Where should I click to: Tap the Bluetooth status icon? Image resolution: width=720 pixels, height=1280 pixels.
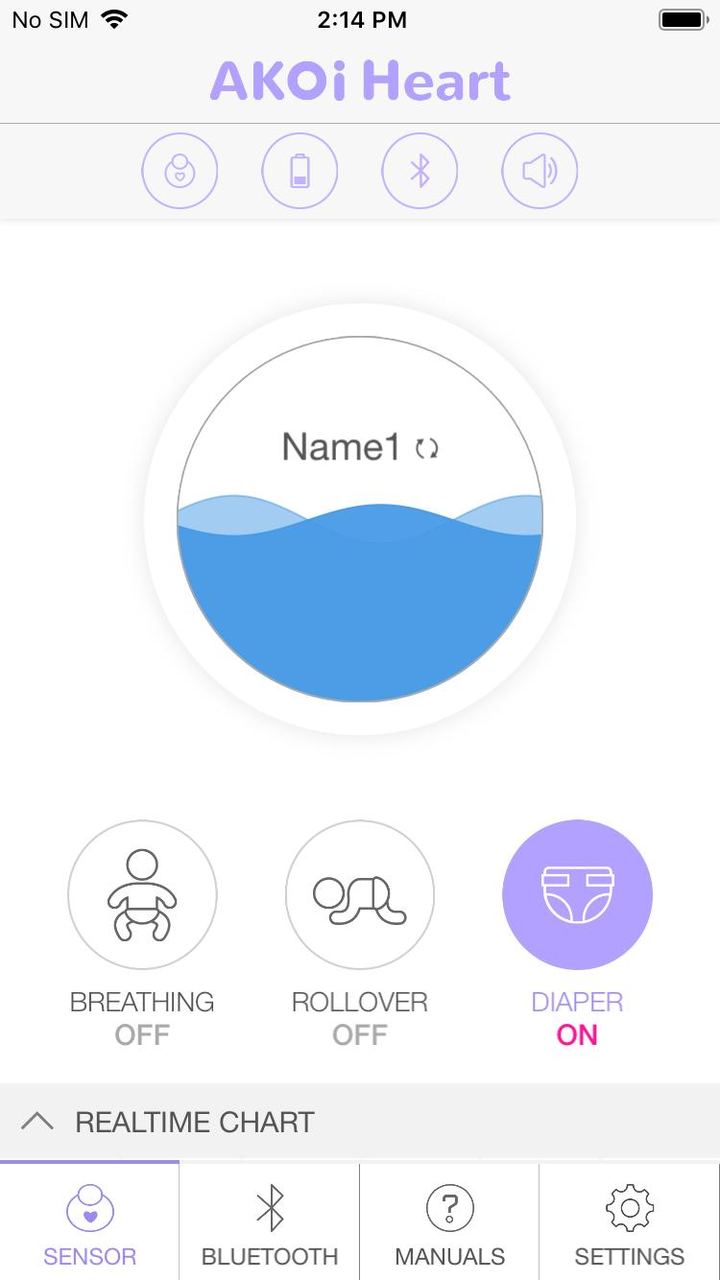coord(420,170)
